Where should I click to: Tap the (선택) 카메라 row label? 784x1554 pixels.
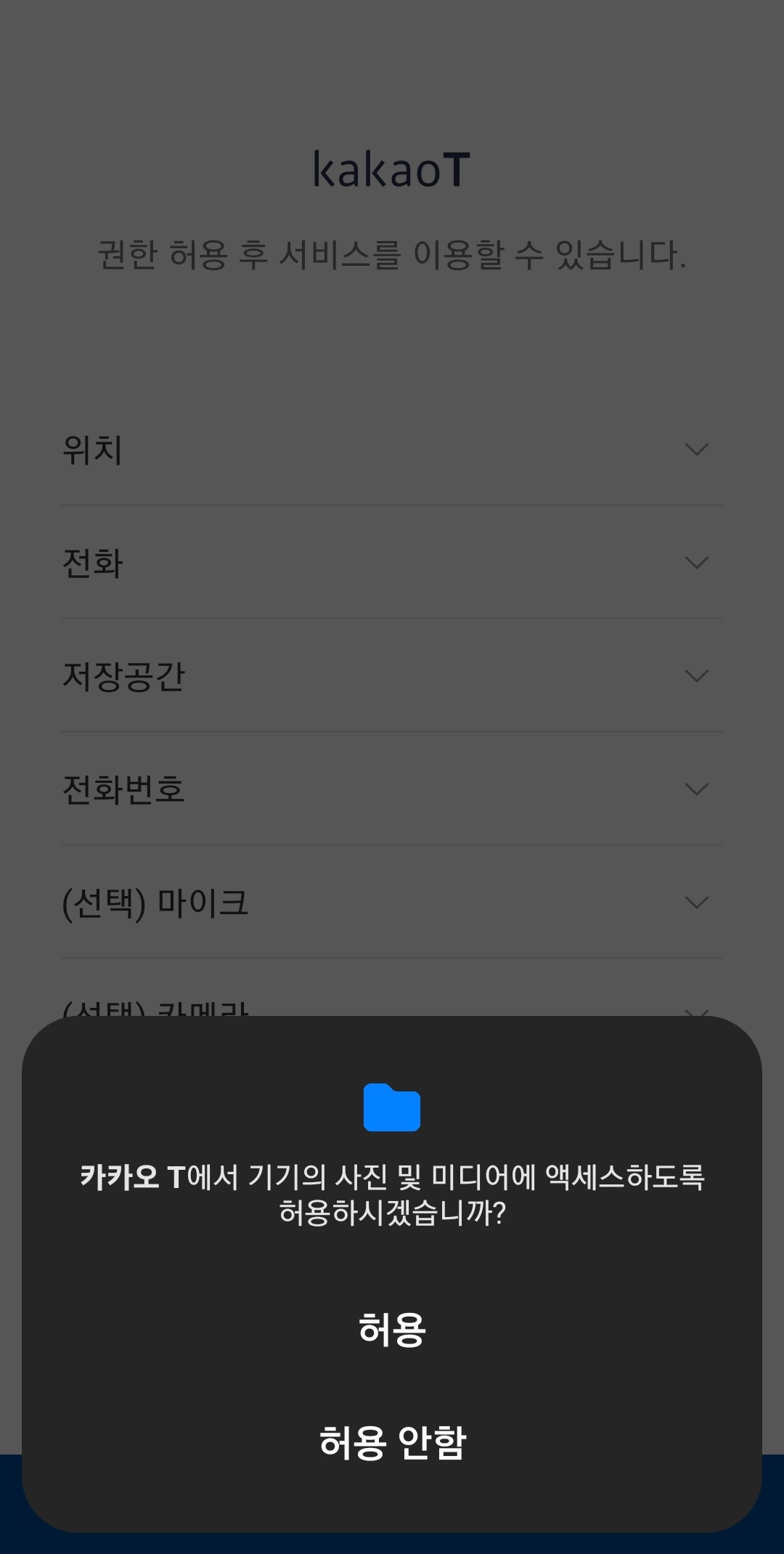pyautogui.click(x=156, y=1009)
